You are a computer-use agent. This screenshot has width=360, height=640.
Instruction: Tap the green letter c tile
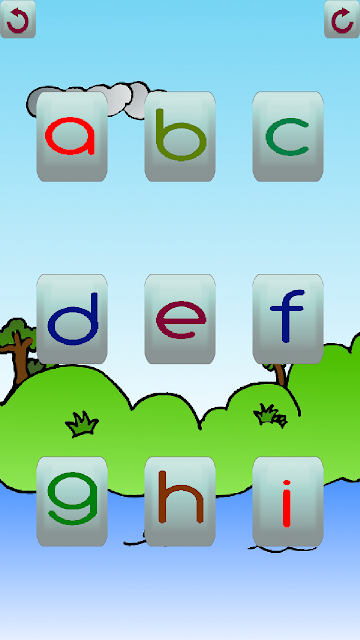288,137
